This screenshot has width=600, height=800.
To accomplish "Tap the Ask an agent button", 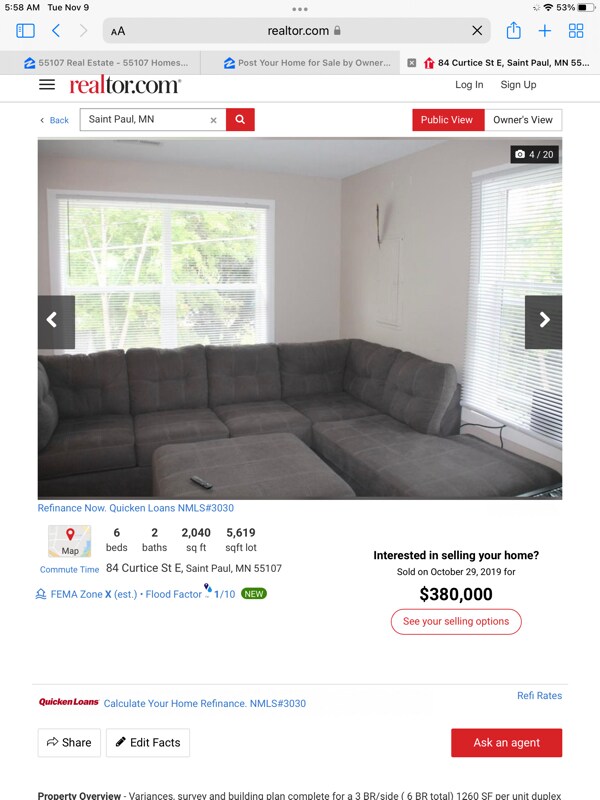I will click(506, 743).
